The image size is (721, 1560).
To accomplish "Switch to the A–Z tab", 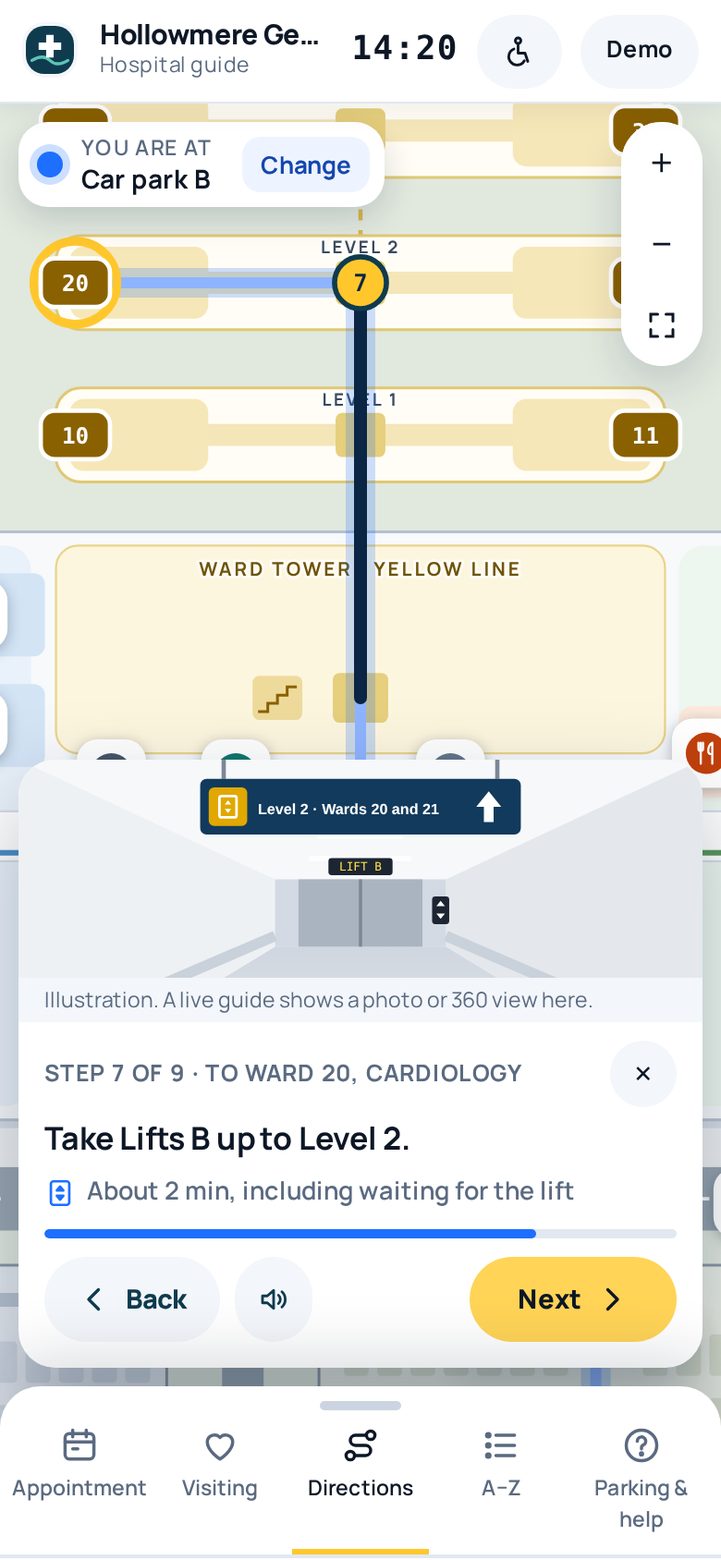I will click(501, 1464).
